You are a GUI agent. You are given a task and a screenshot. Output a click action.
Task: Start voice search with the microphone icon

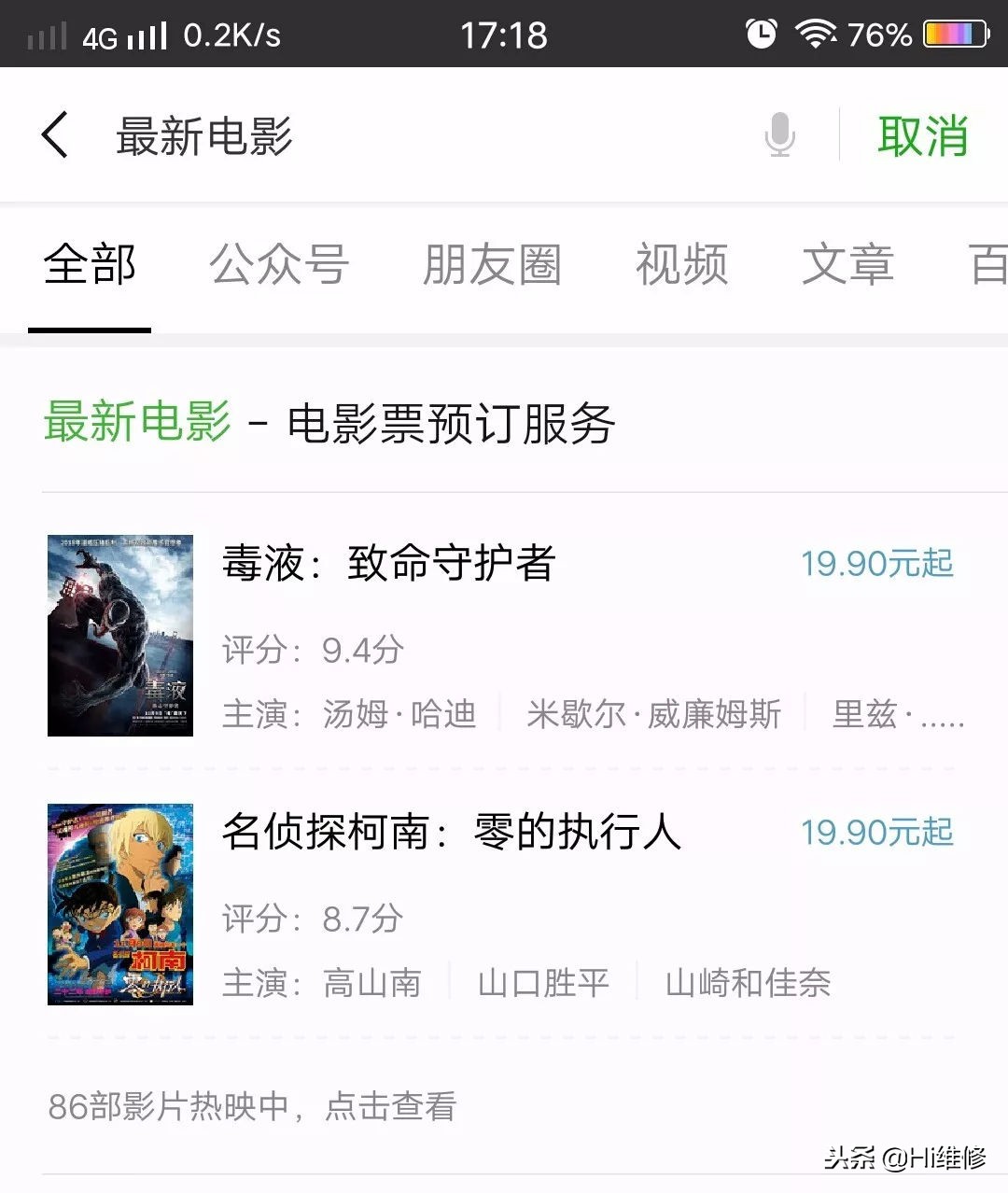coord(779,134)
